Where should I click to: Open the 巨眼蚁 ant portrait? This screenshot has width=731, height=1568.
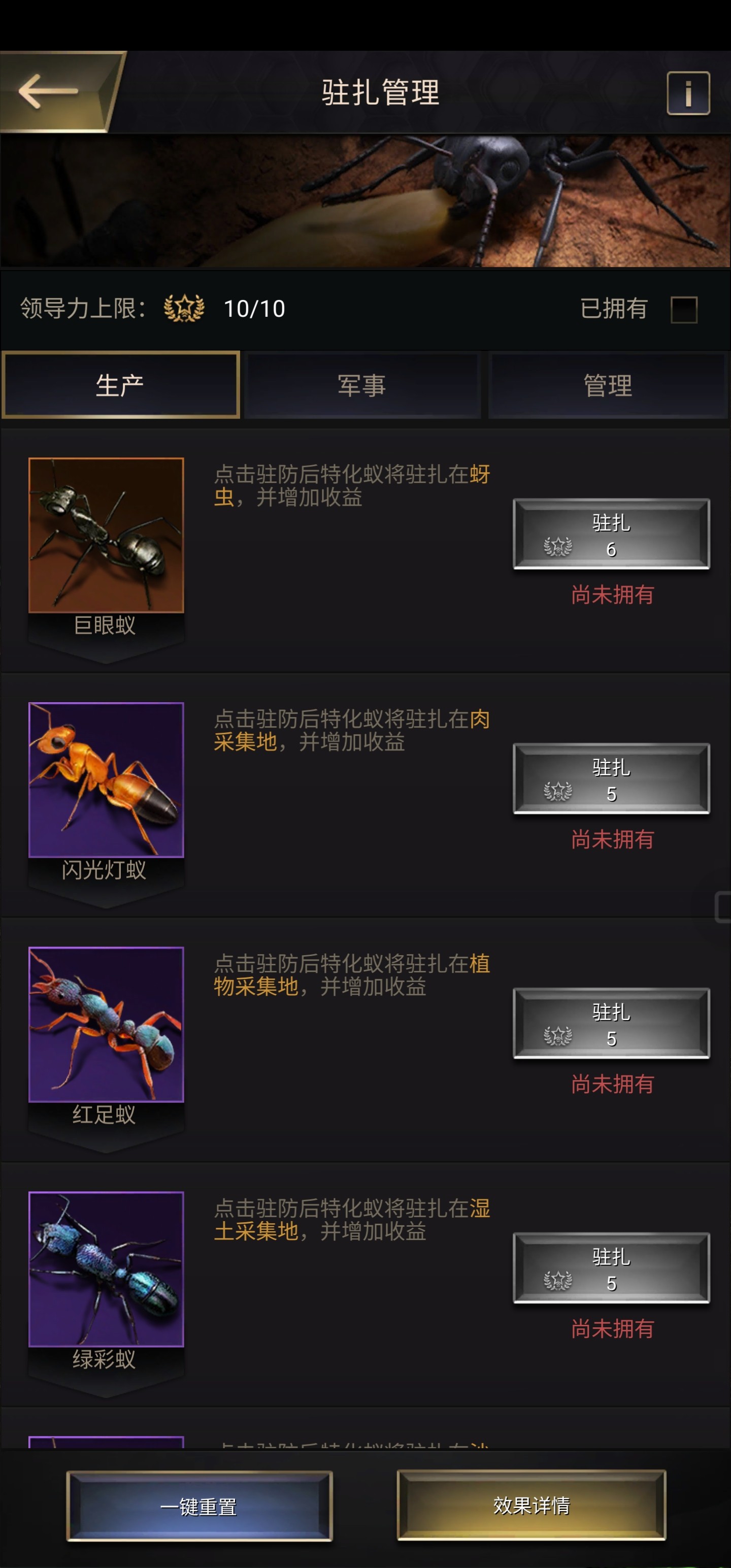click(106, 536)
